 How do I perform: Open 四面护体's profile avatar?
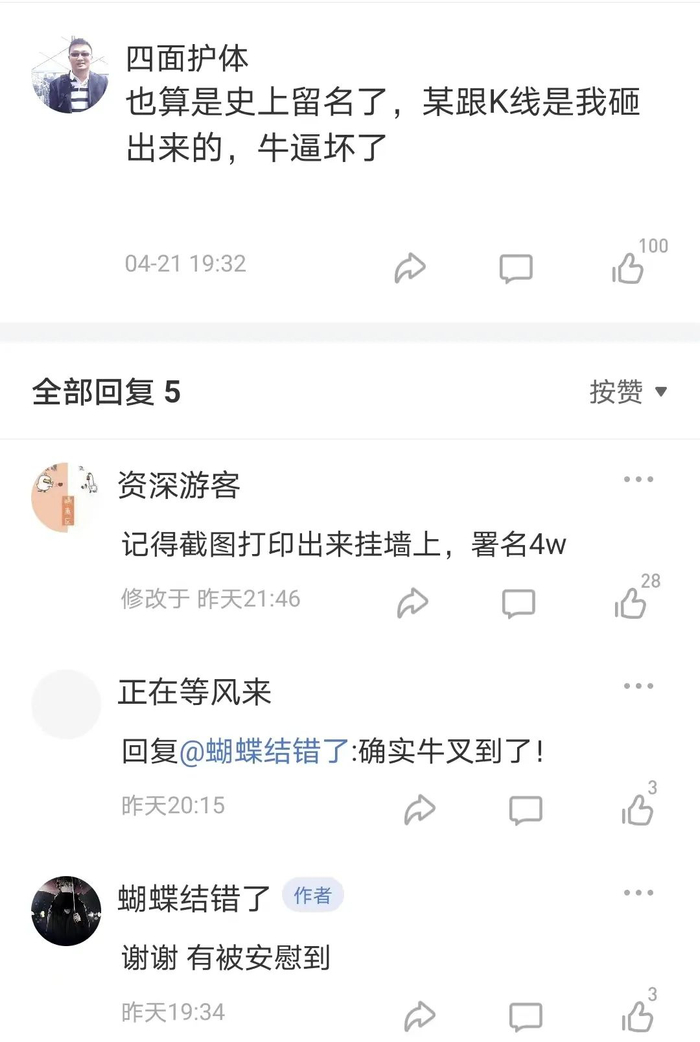pyautogui.click(x=70, y=75)
